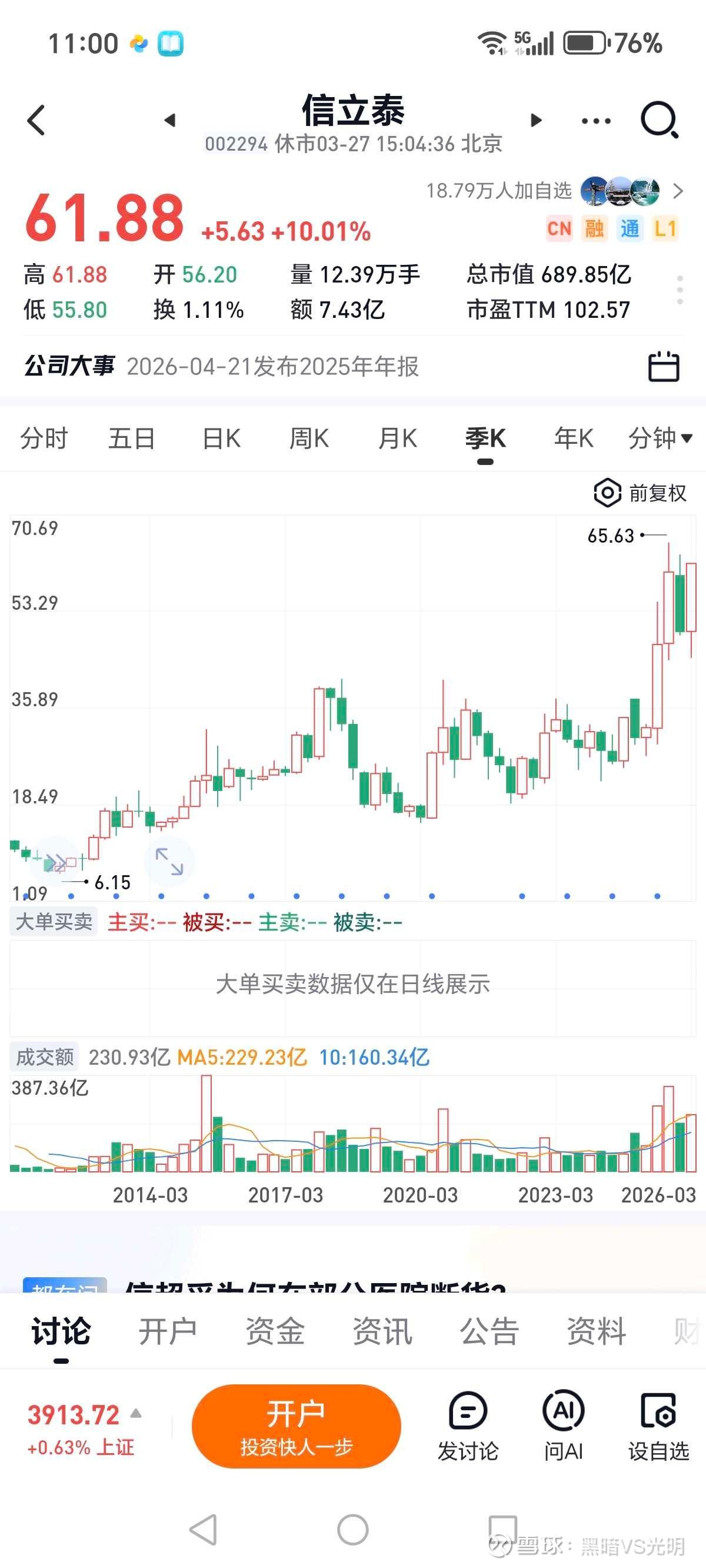This screenshot has width=706, height=1568.
Task: Open the 公告 tab
Action: [489, 1332]
